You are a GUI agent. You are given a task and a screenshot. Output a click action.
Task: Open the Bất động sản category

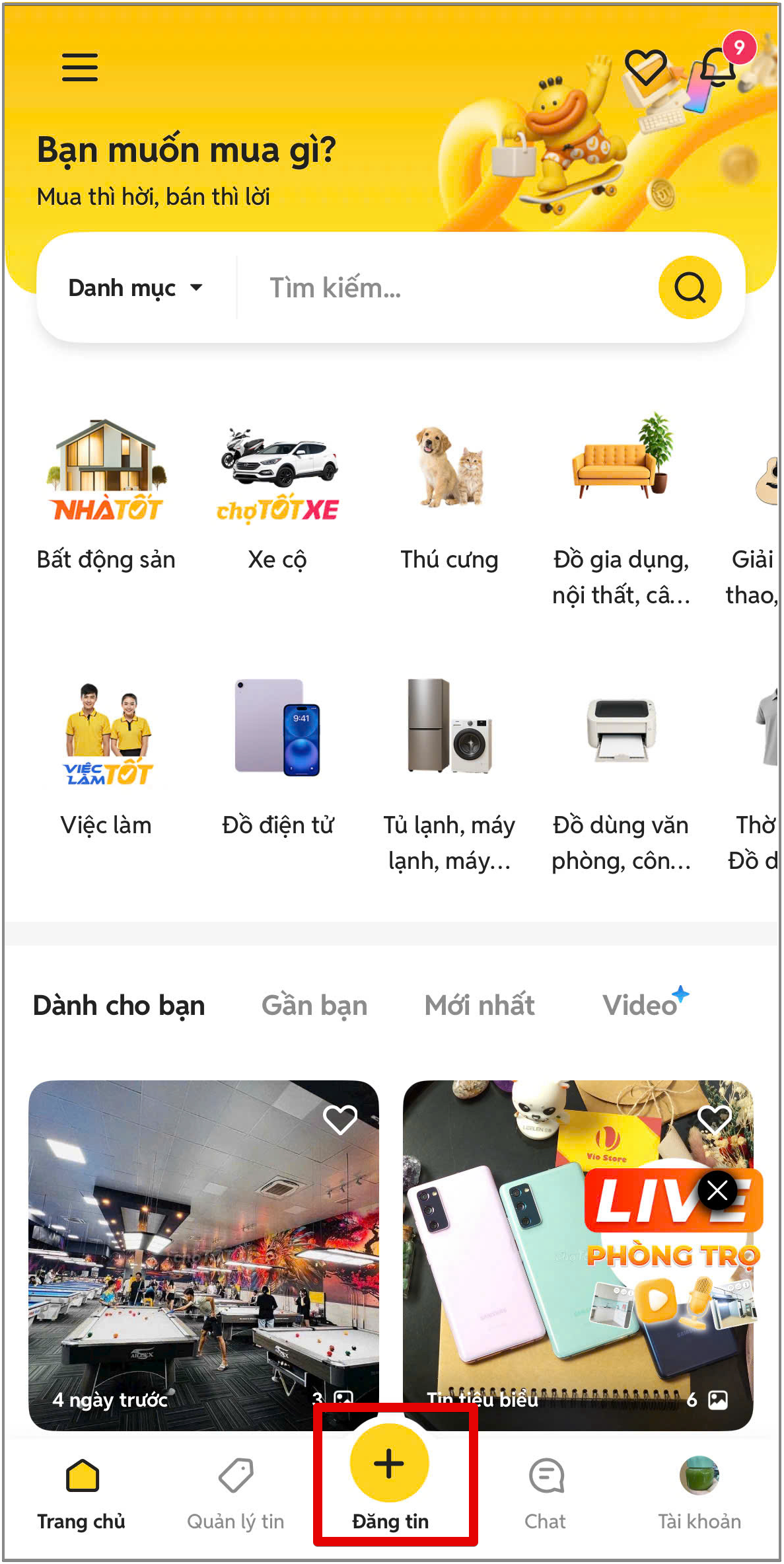[106, 496]
